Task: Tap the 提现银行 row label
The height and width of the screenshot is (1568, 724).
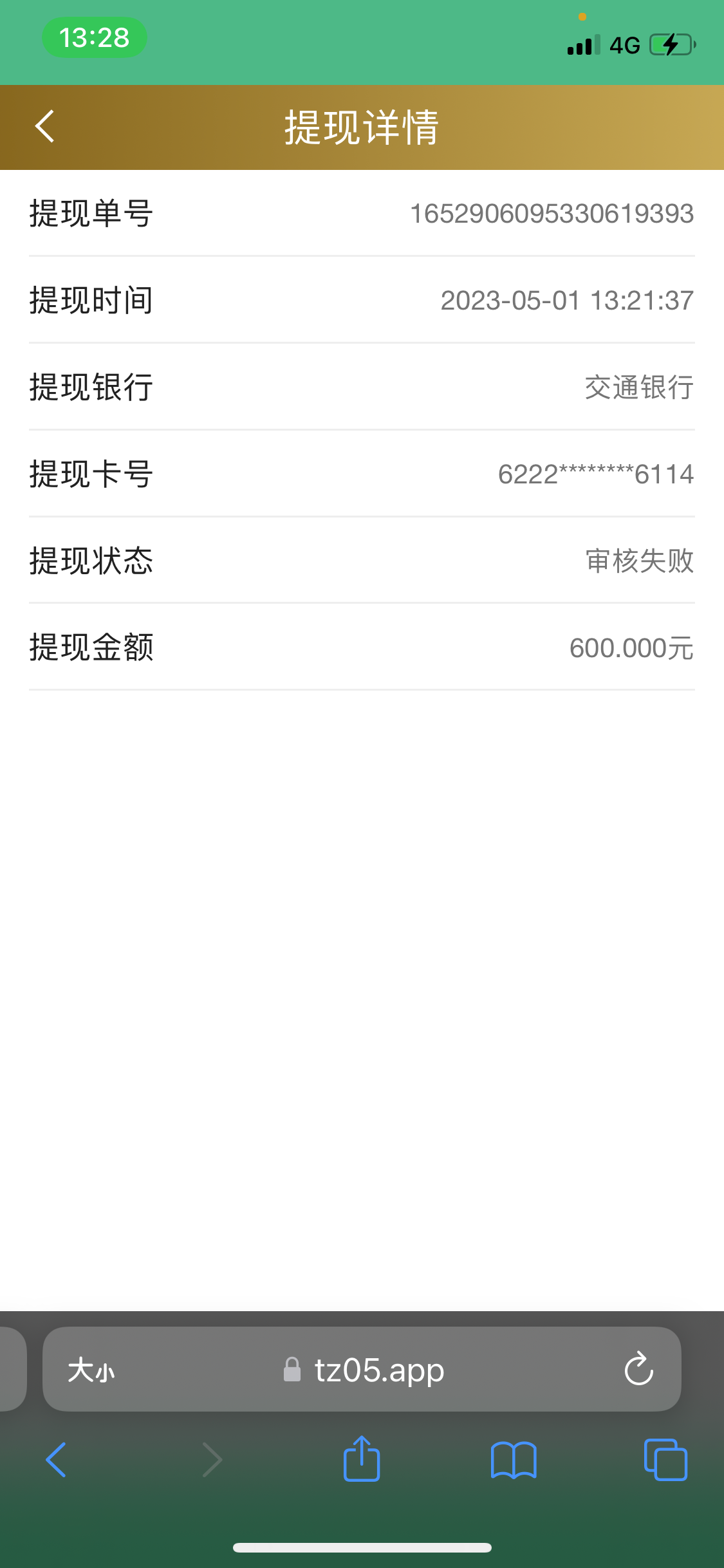Action: [90, 389]
